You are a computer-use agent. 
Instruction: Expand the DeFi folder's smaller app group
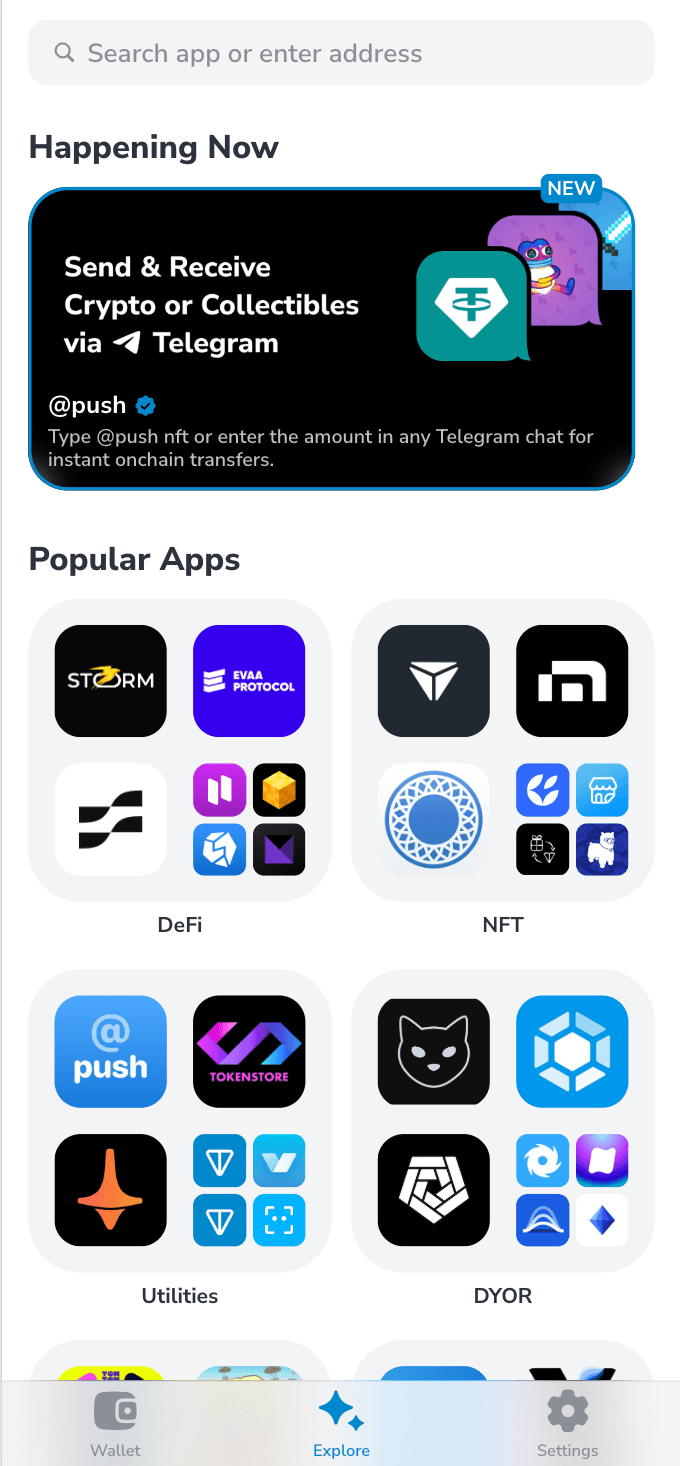point(249,819)
